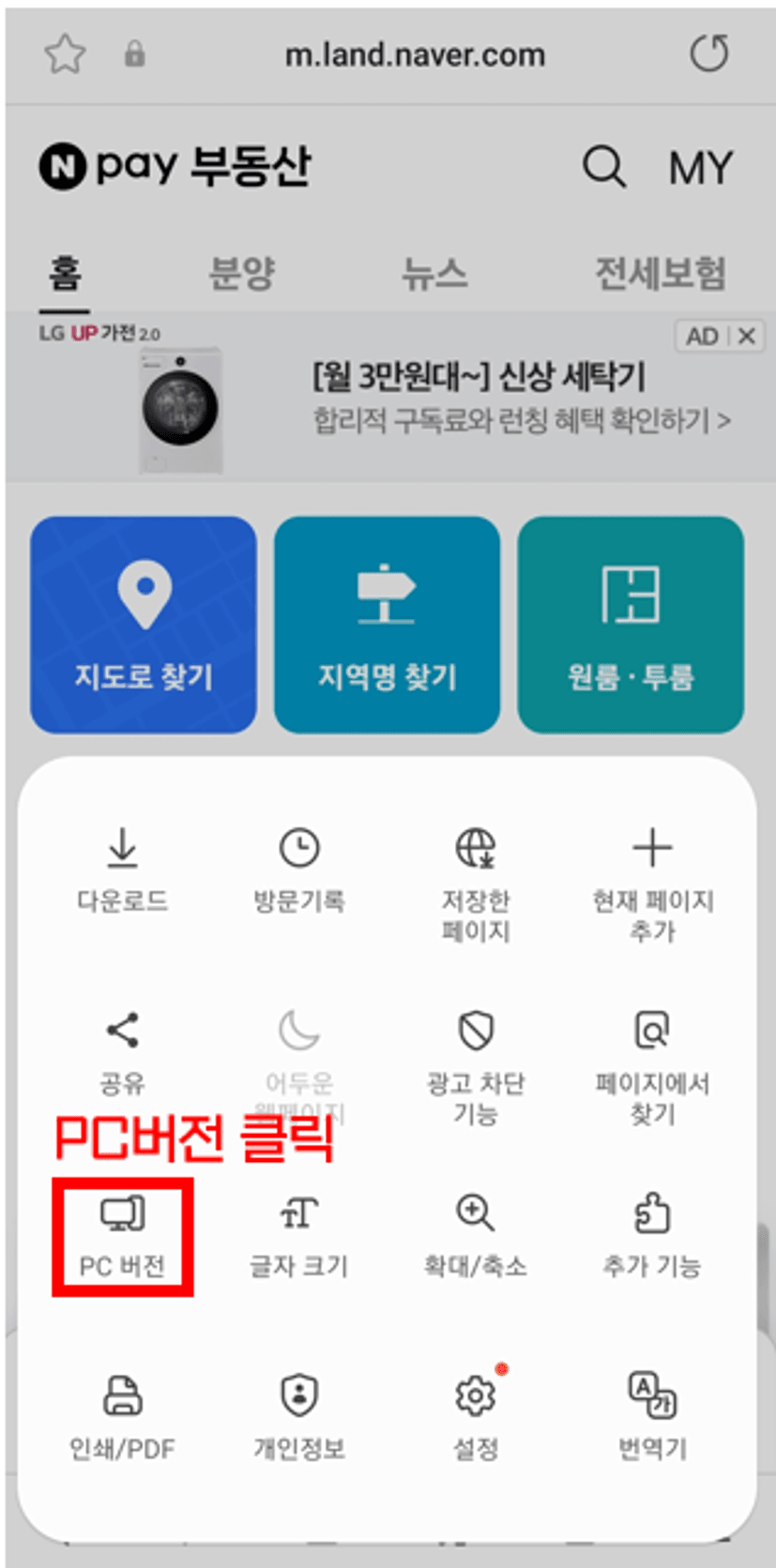Viewport: 776px width, 1568px height.
Task: Open 확대/축소 zoom option
Action: 476,1237
